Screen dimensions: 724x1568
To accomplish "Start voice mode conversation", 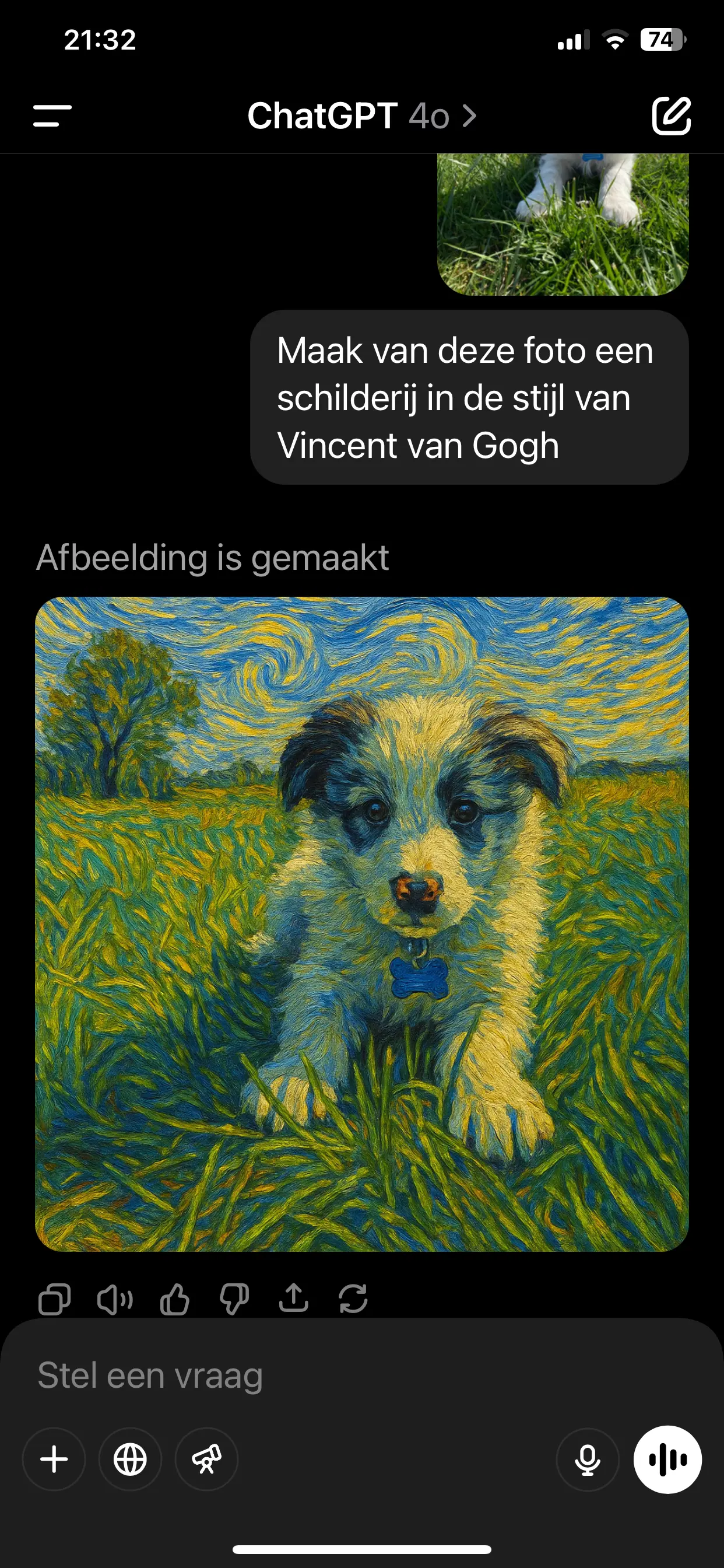I will [667, 1459].
